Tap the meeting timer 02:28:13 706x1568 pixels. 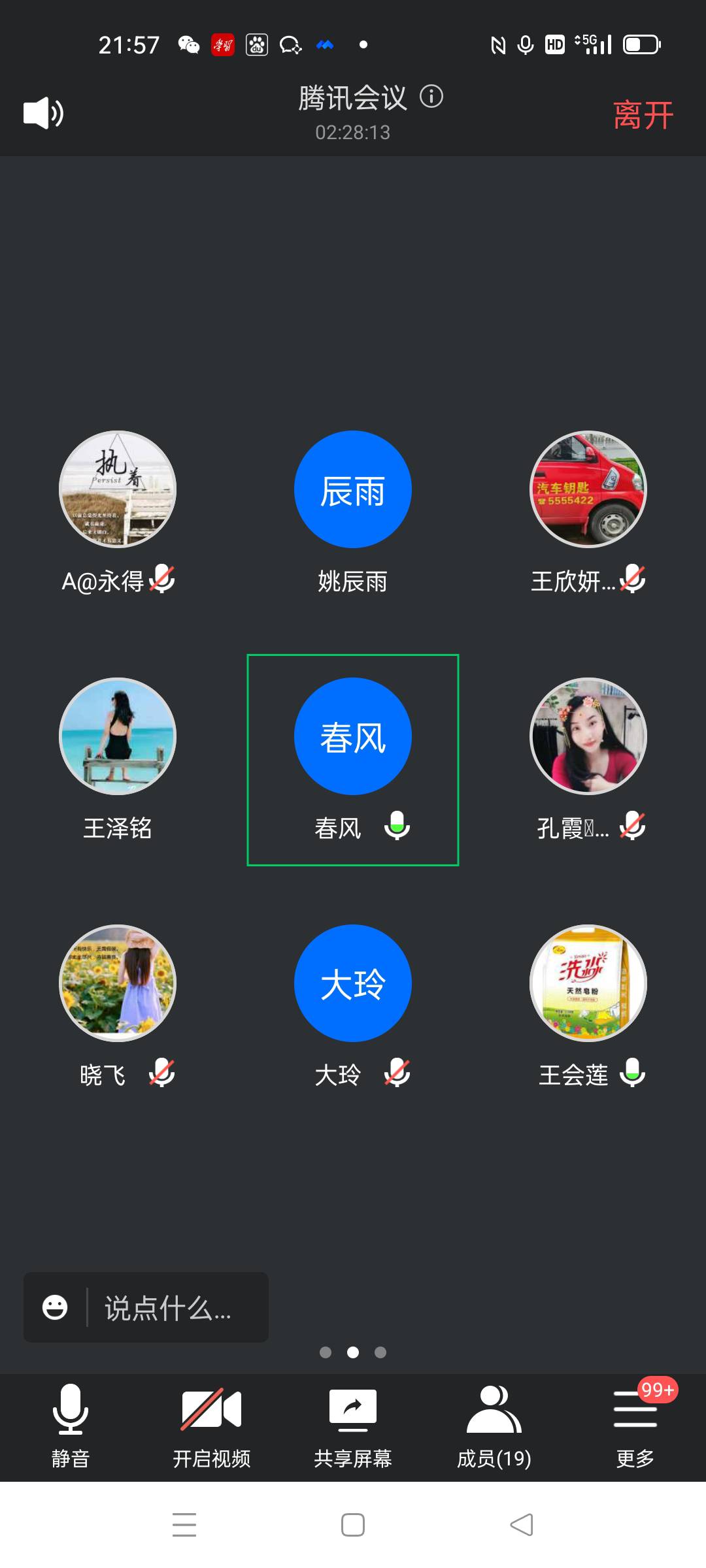pos(353,133)
